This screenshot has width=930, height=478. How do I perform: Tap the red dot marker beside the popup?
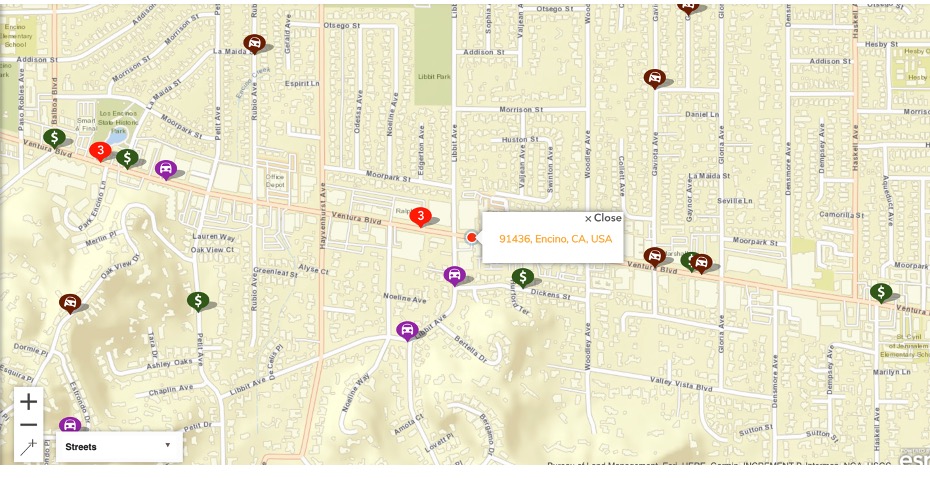point(472,237)
